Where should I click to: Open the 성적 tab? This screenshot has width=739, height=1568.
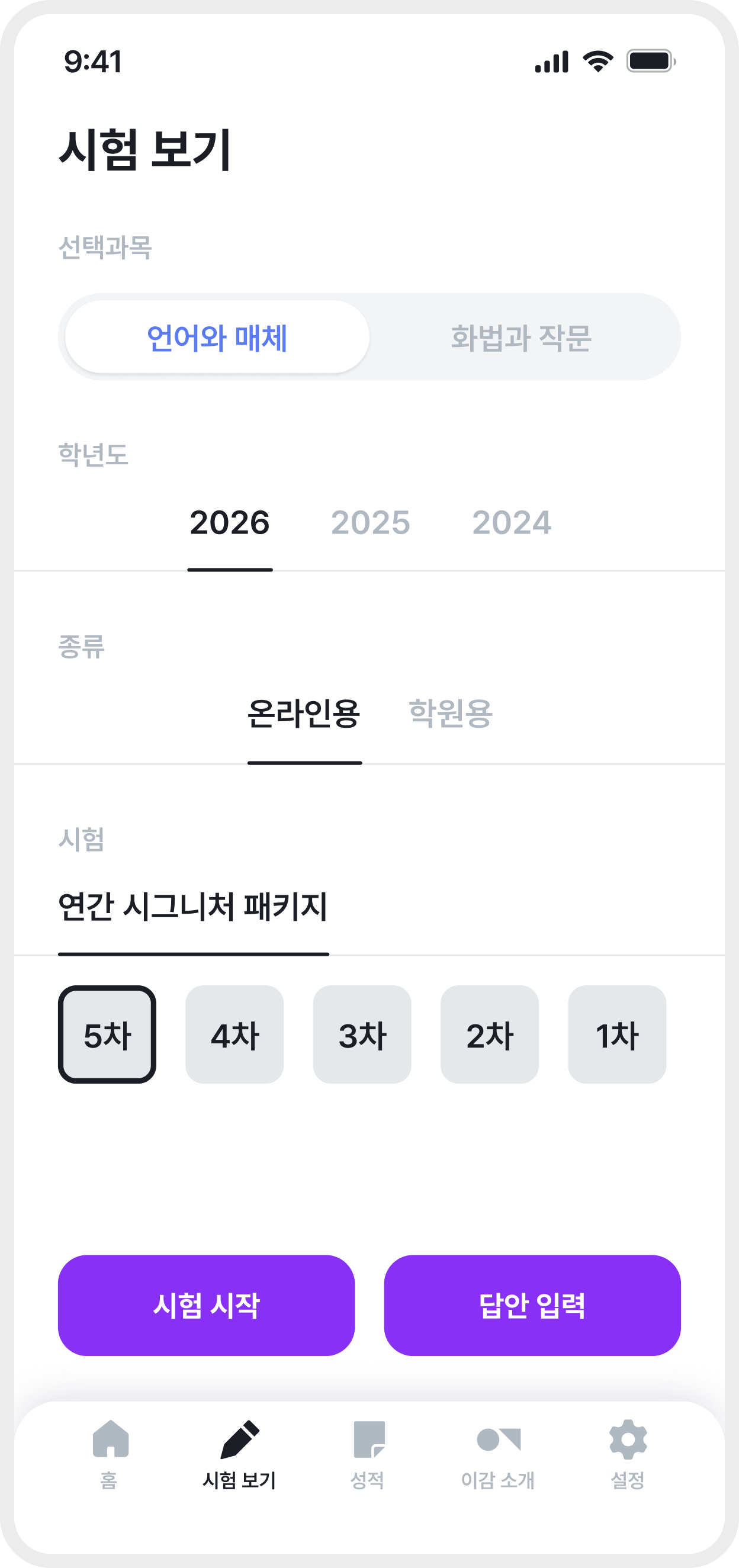[368, 1454]
